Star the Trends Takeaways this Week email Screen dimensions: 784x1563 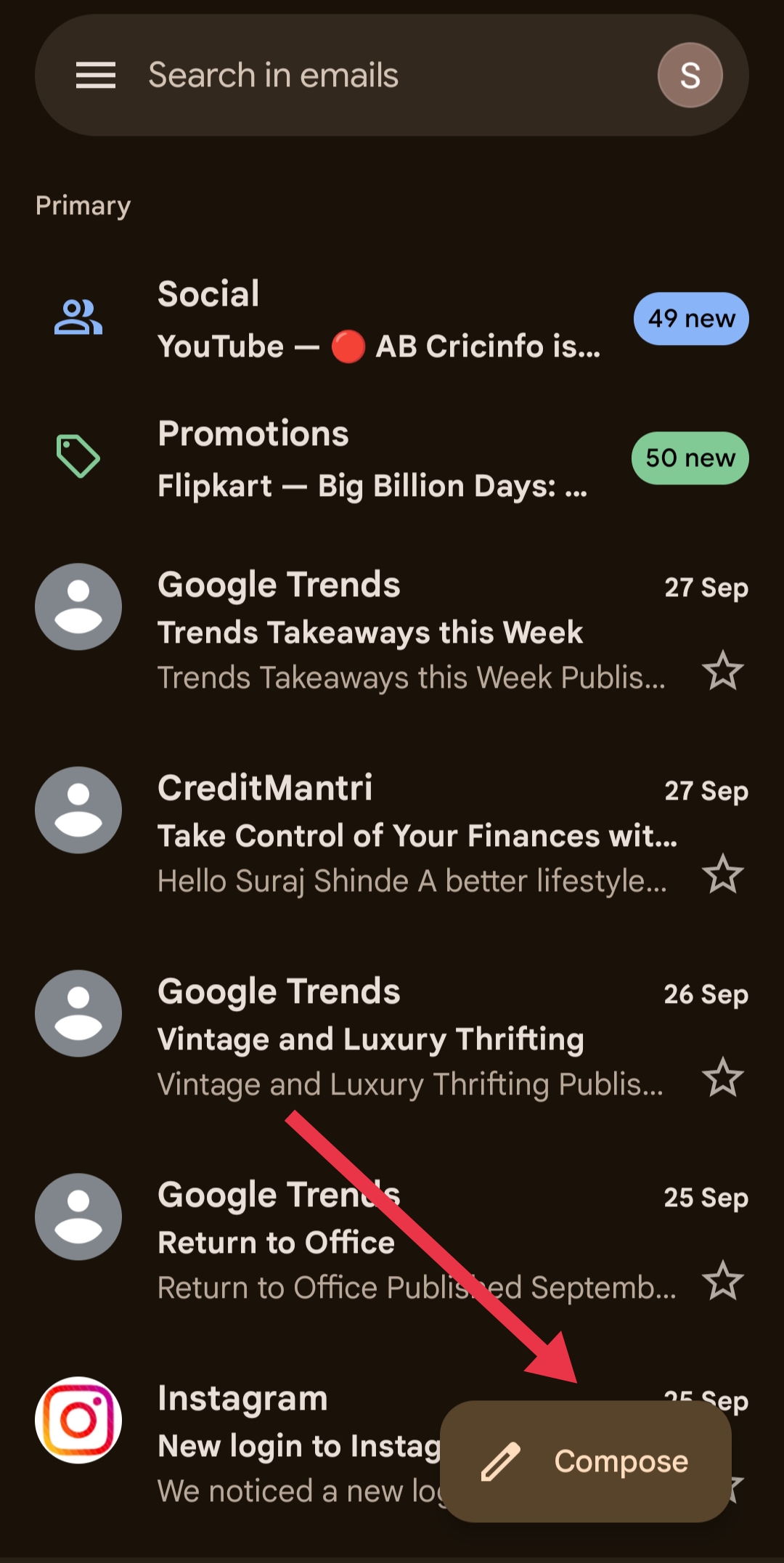click(x=723, y=671)
